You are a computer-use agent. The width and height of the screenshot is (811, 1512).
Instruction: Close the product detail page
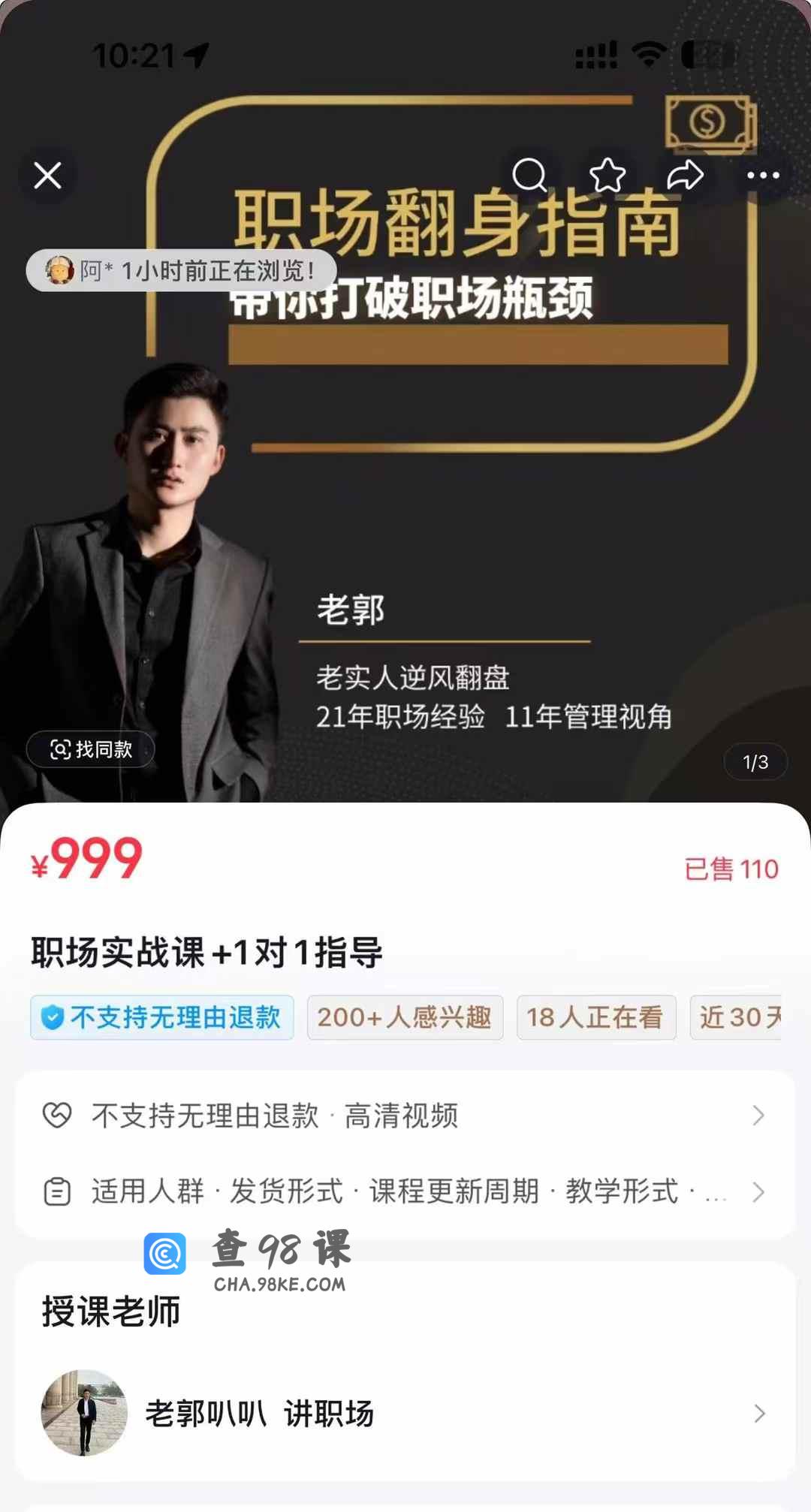pos(47,176)
